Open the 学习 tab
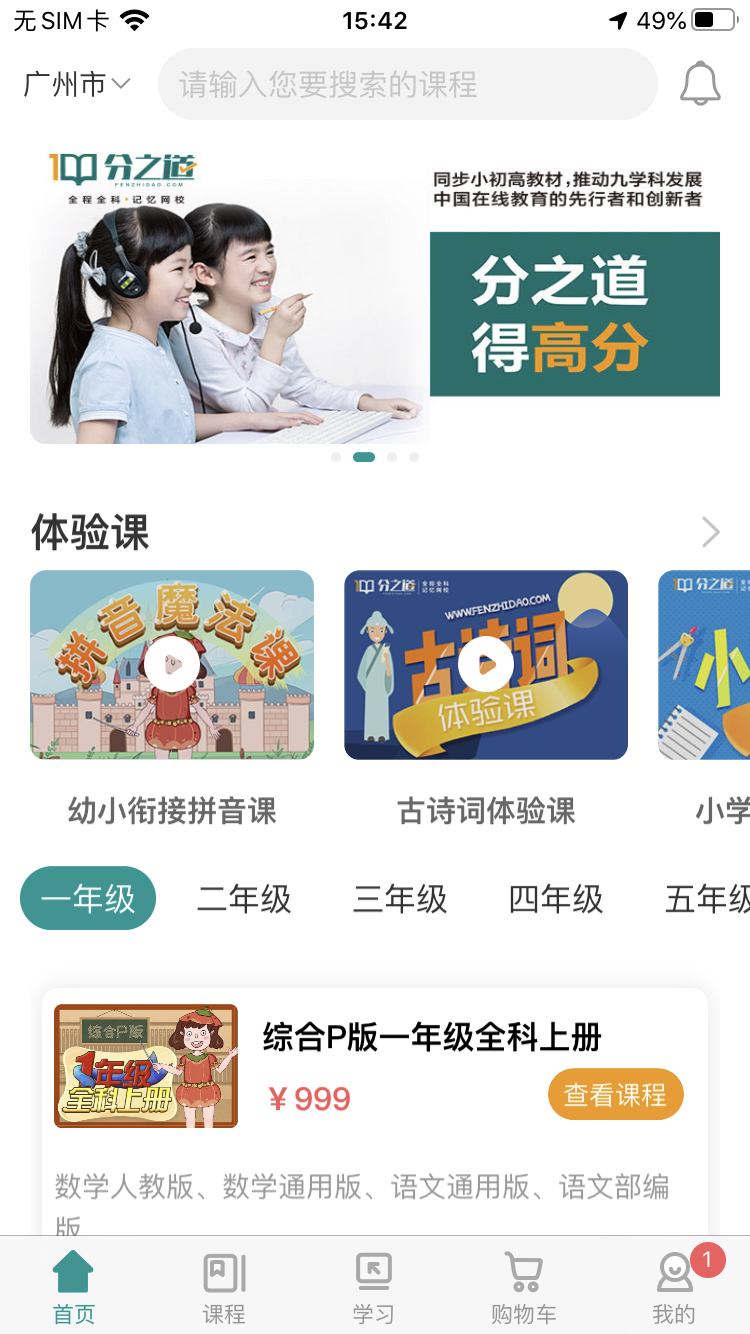The height and width of the screenshot is (1334, 750). click(373, 1288)
